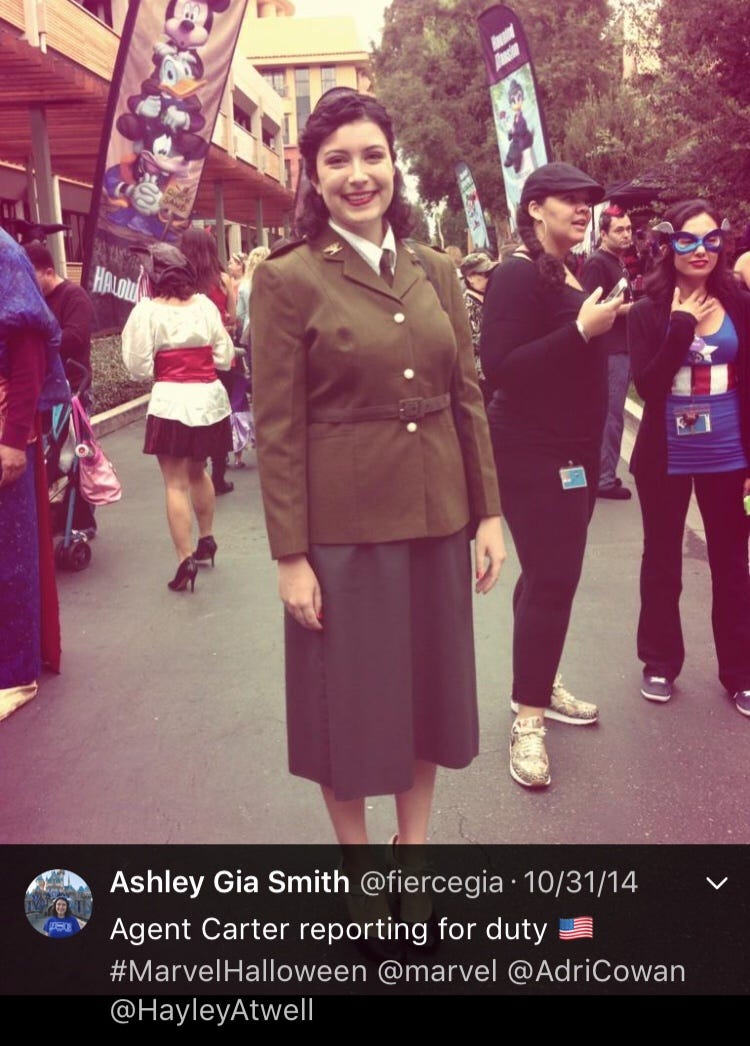Visit the @marvel mention

pyautogui.click(x=436, y=971)
